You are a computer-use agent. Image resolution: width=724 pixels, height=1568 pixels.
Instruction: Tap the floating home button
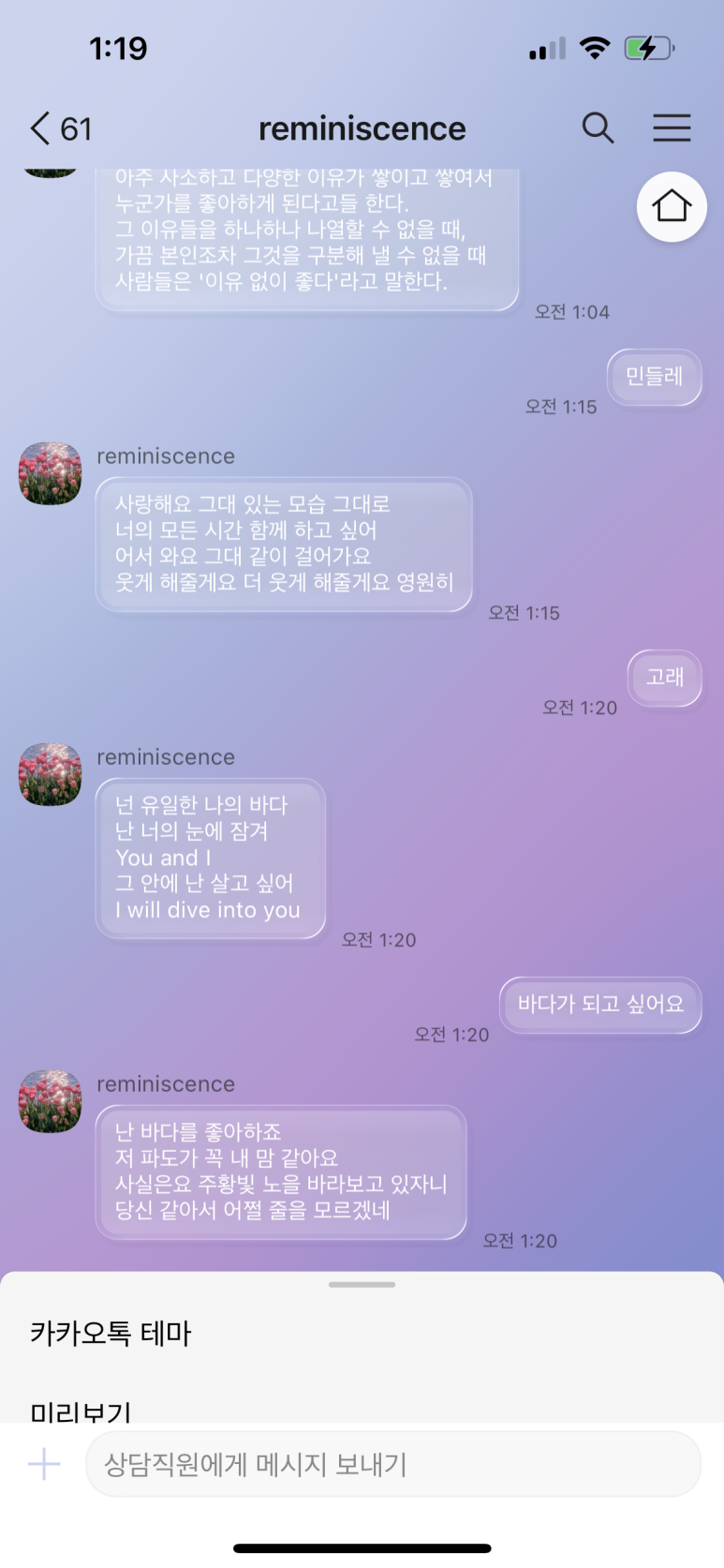(672, 206)
